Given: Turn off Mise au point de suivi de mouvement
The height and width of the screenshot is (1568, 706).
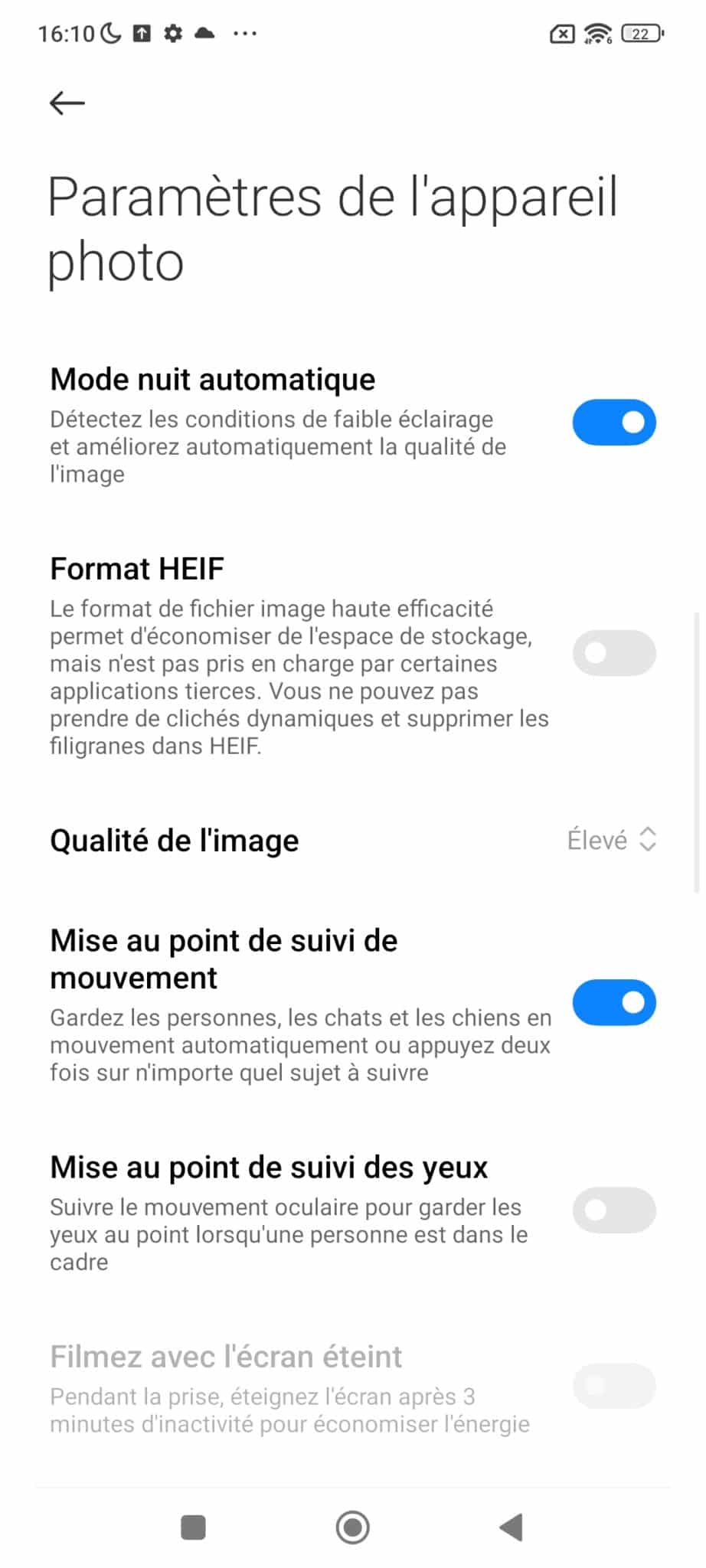Looking at the screenshot, I should pos(614,1002).
